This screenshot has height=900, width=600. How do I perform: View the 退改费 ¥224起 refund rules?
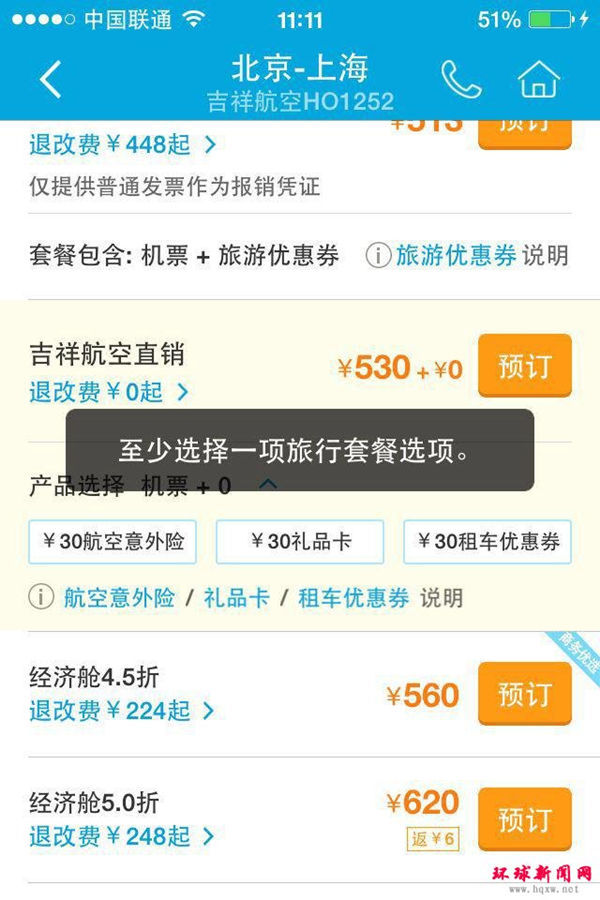(122, 711)
